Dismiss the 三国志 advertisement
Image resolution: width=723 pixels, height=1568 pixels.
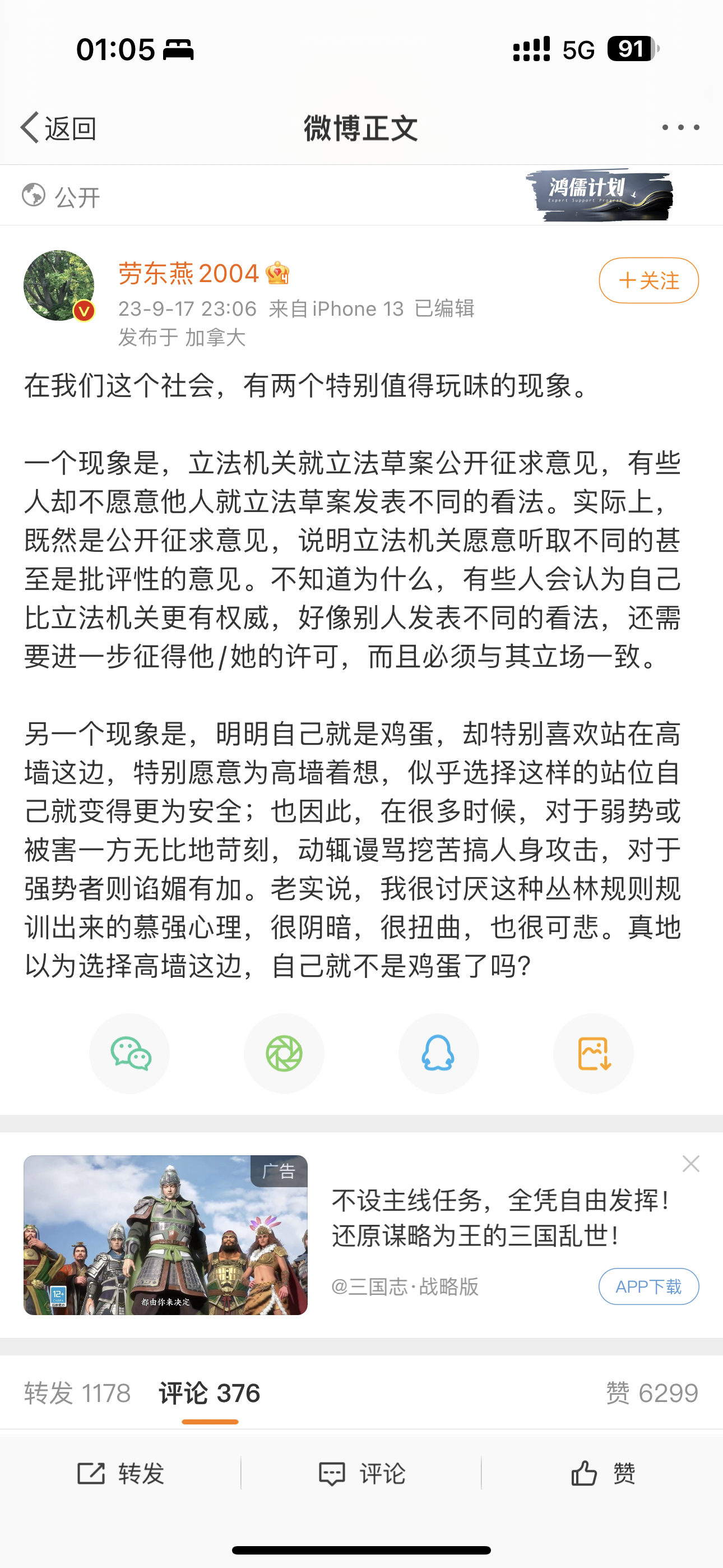coord(690,1164)
